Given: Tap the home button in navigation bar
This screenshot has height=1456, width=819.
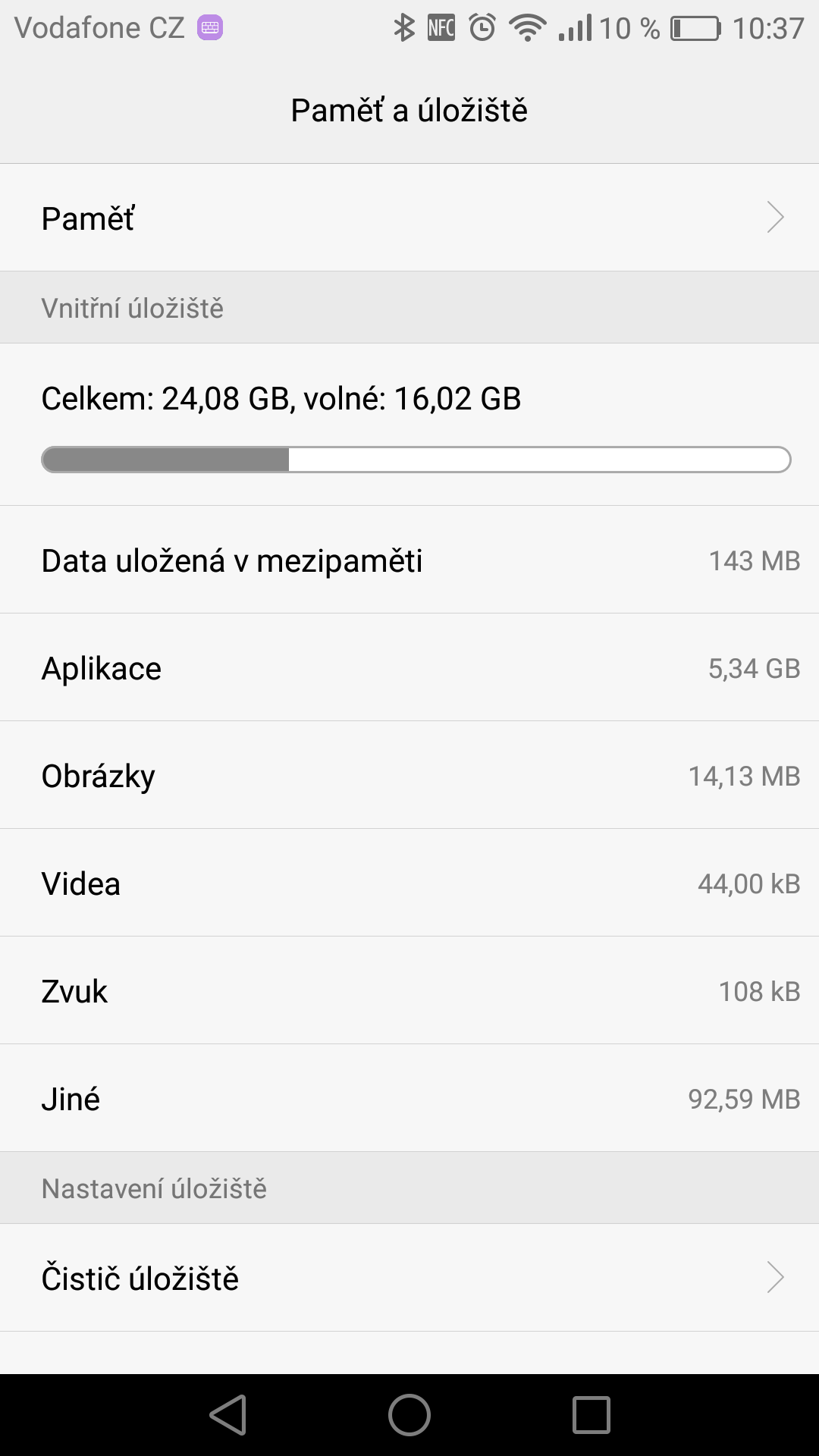Looking at the screenshot, I should point(409,1415).
